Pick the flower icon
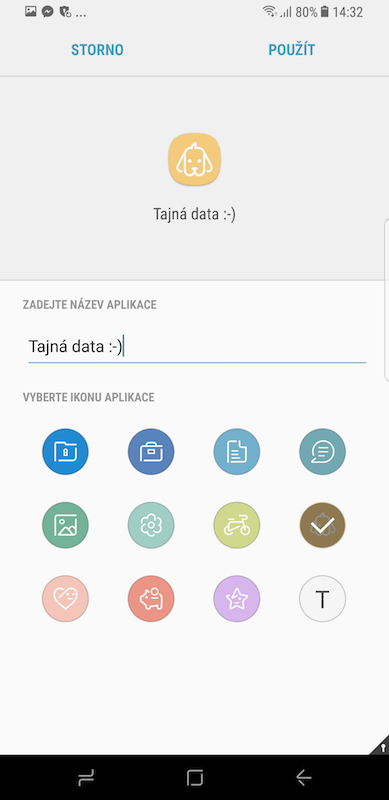Screen dimensions: 389x800 pyautogui.click(x=151, y=525)
